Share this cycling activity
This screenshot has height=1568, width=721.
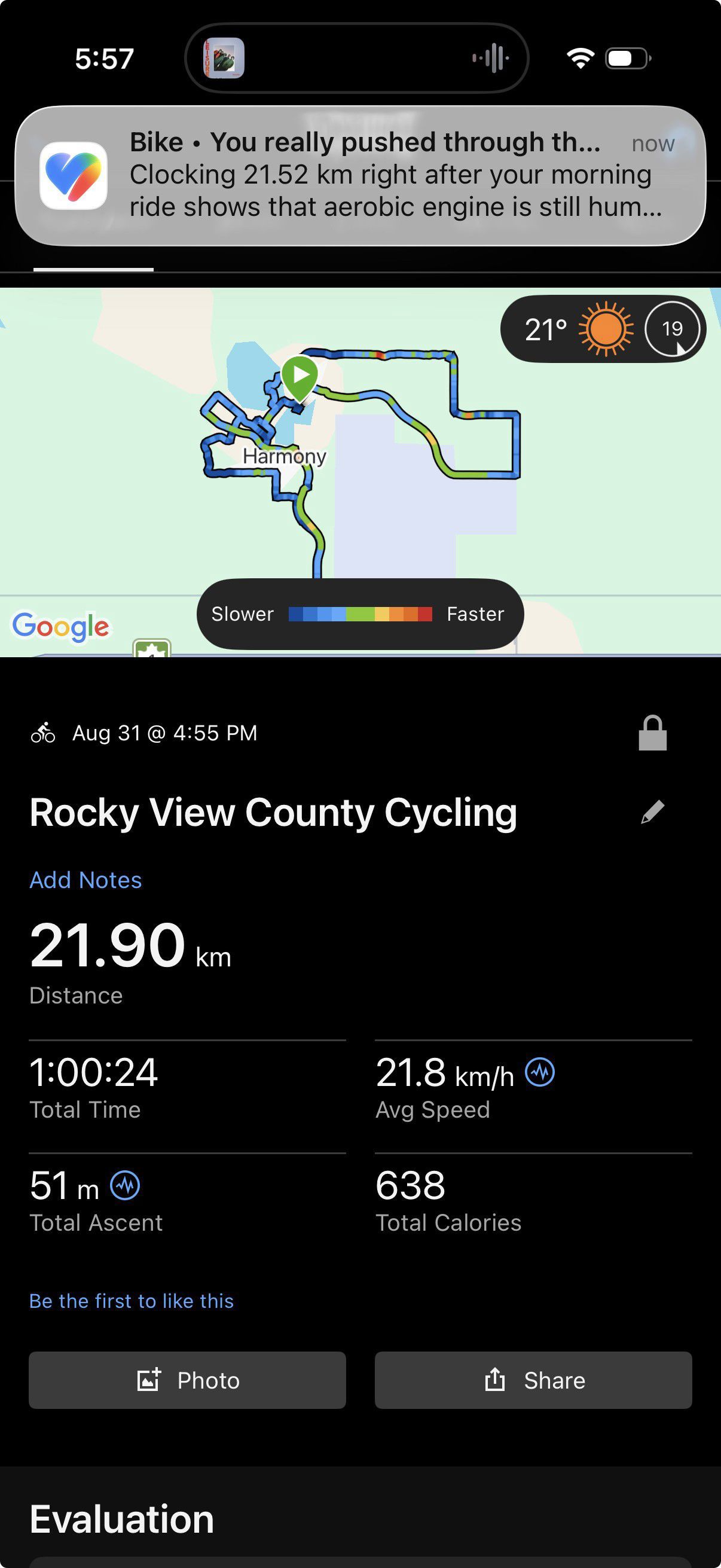(x=534, y=1380)
